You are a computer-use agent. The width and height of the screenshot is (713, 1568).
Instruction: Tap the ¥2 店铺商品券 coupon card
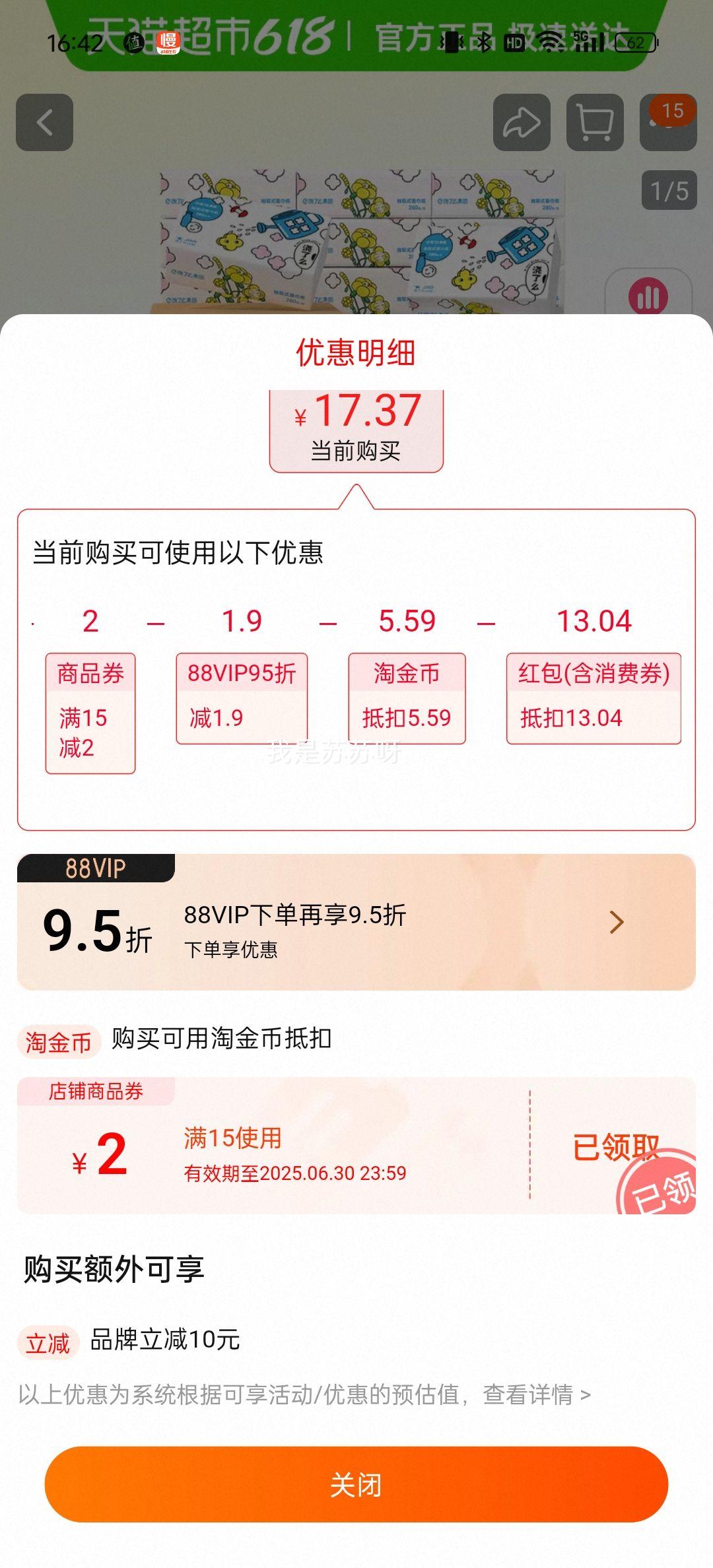coord(356,1146)
